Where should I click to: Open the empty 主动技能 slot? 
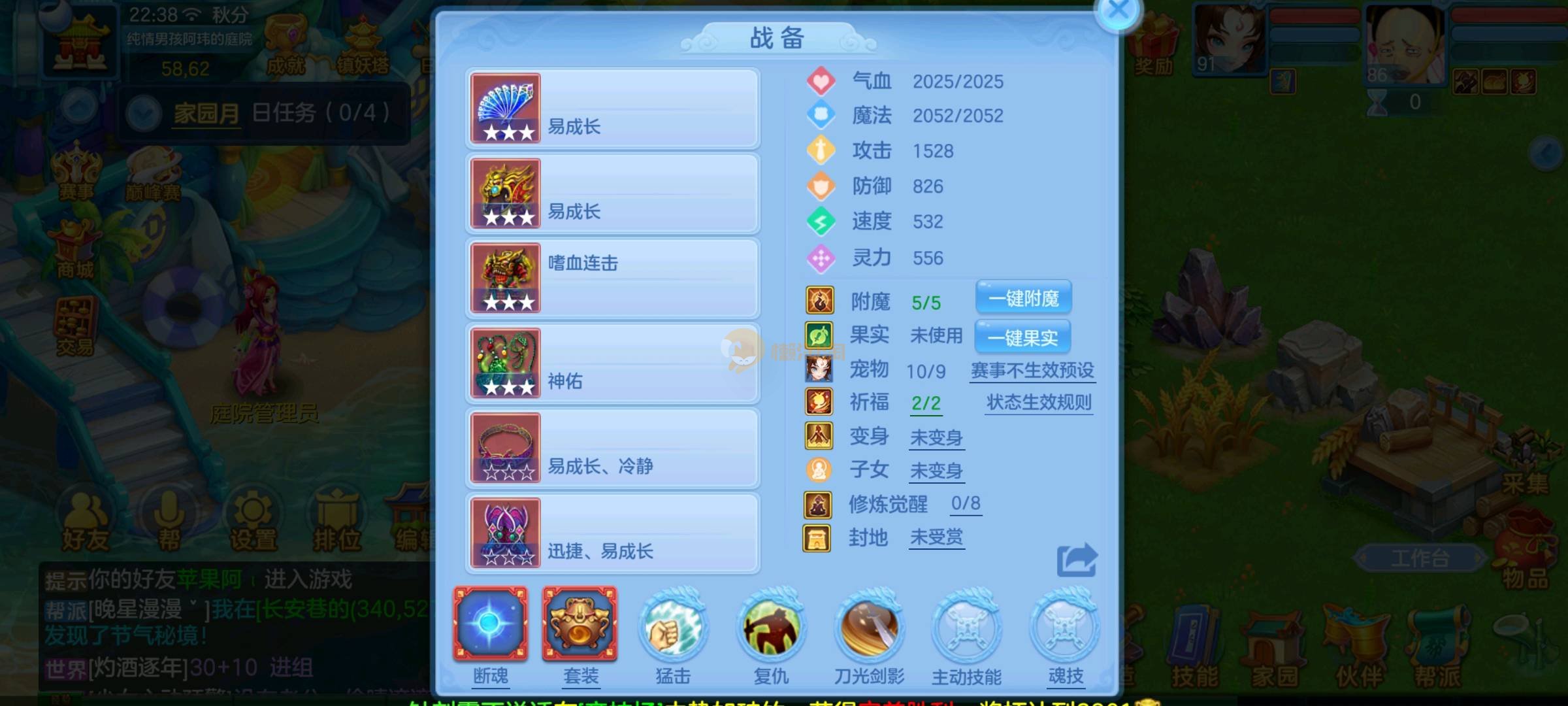point(966,628)
